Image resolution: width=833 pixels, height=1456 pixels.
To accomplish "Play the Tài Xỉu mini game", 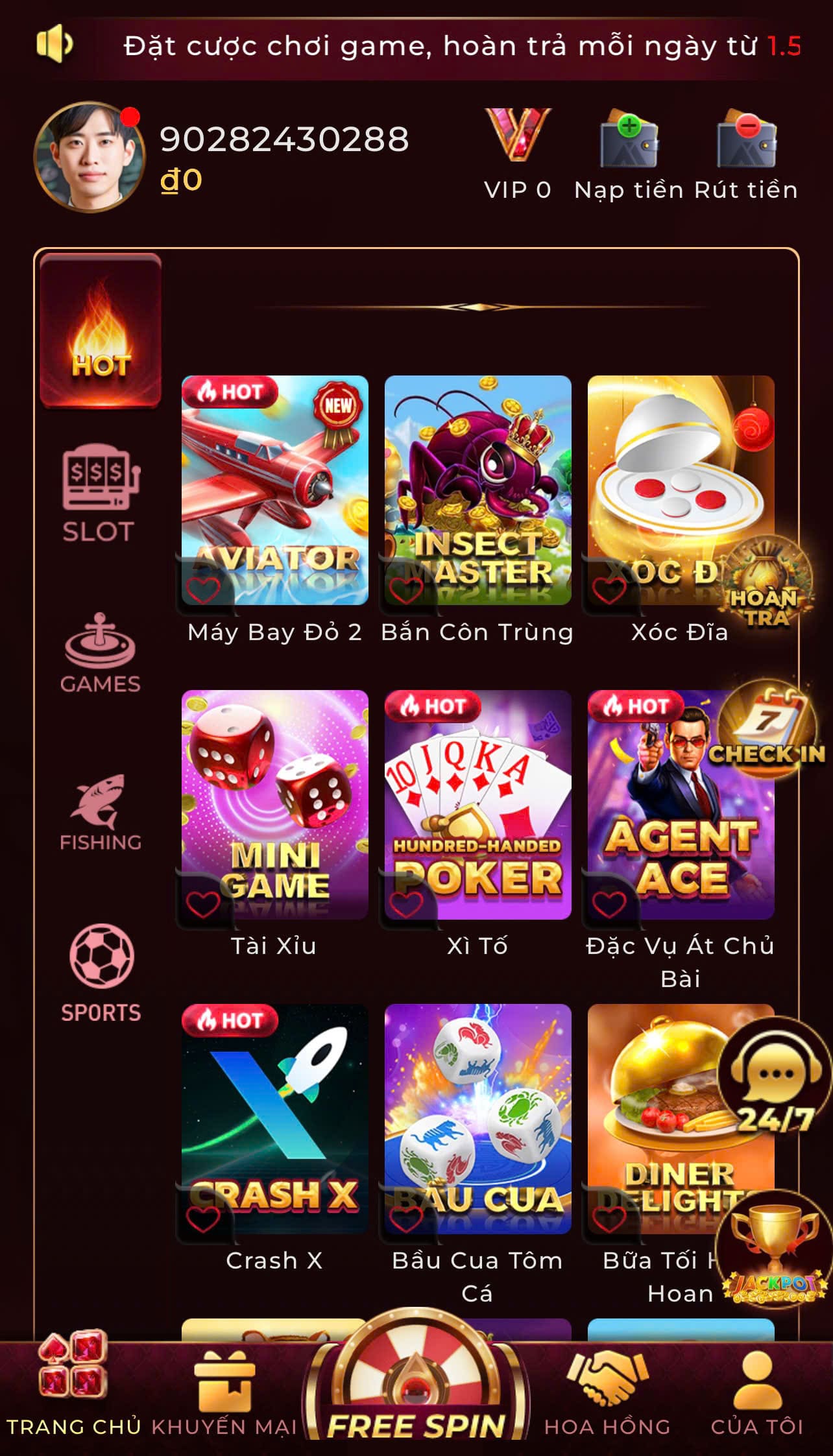I will tap(274, 804).
